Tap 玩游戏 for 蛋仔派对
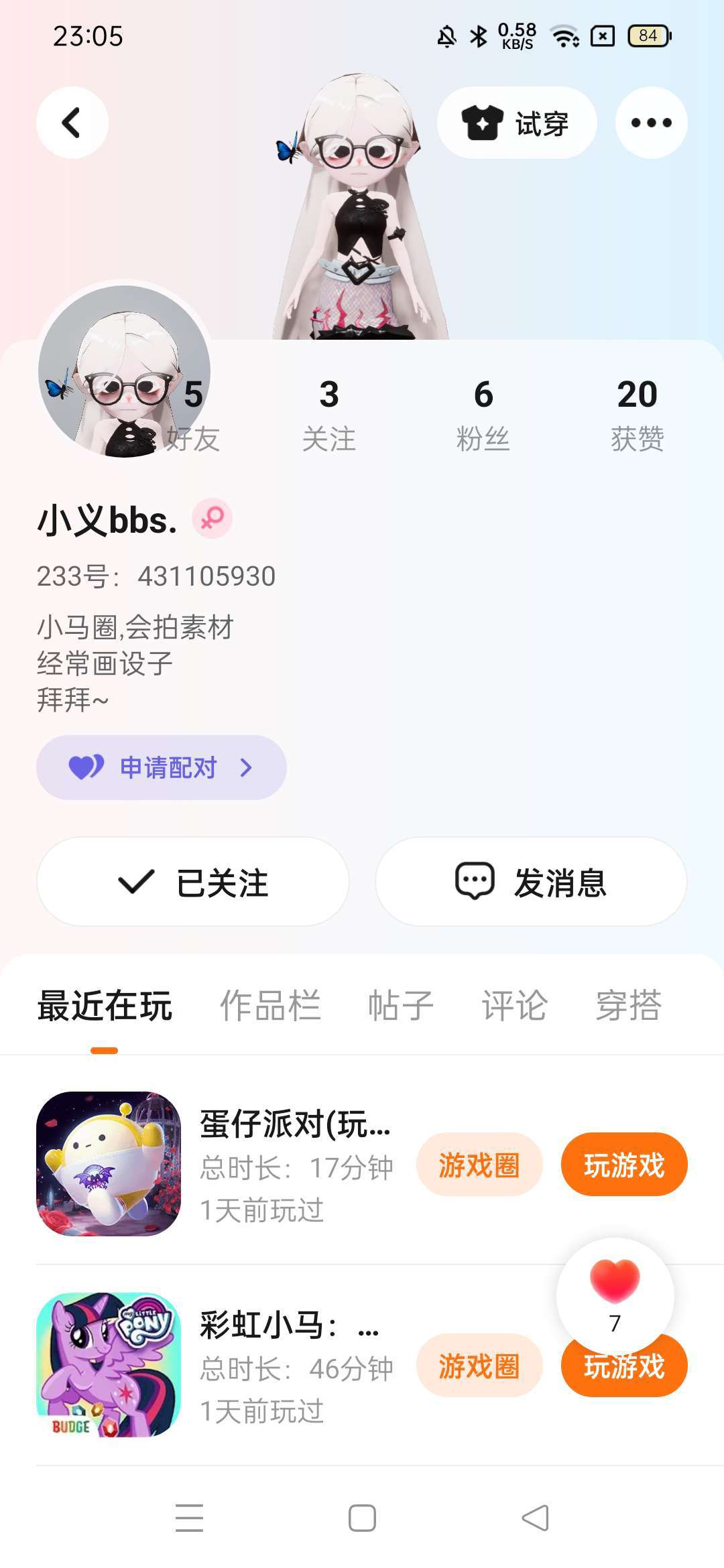This screenshot has height=1568, width=724. [x=623, y=1165]
